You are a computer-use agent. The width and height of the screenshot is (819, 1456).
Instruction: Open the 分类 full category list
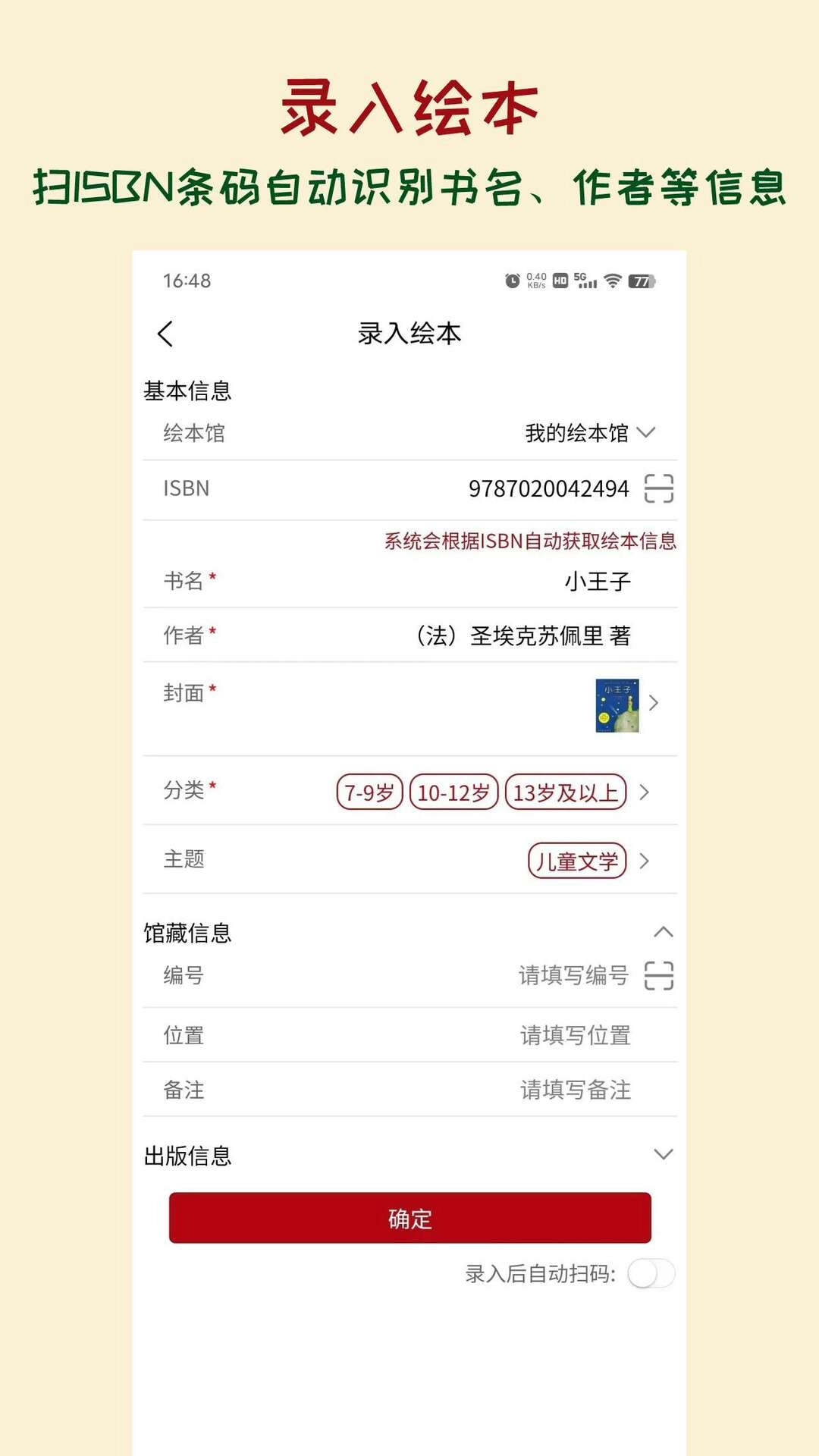(x=645, y=791)
